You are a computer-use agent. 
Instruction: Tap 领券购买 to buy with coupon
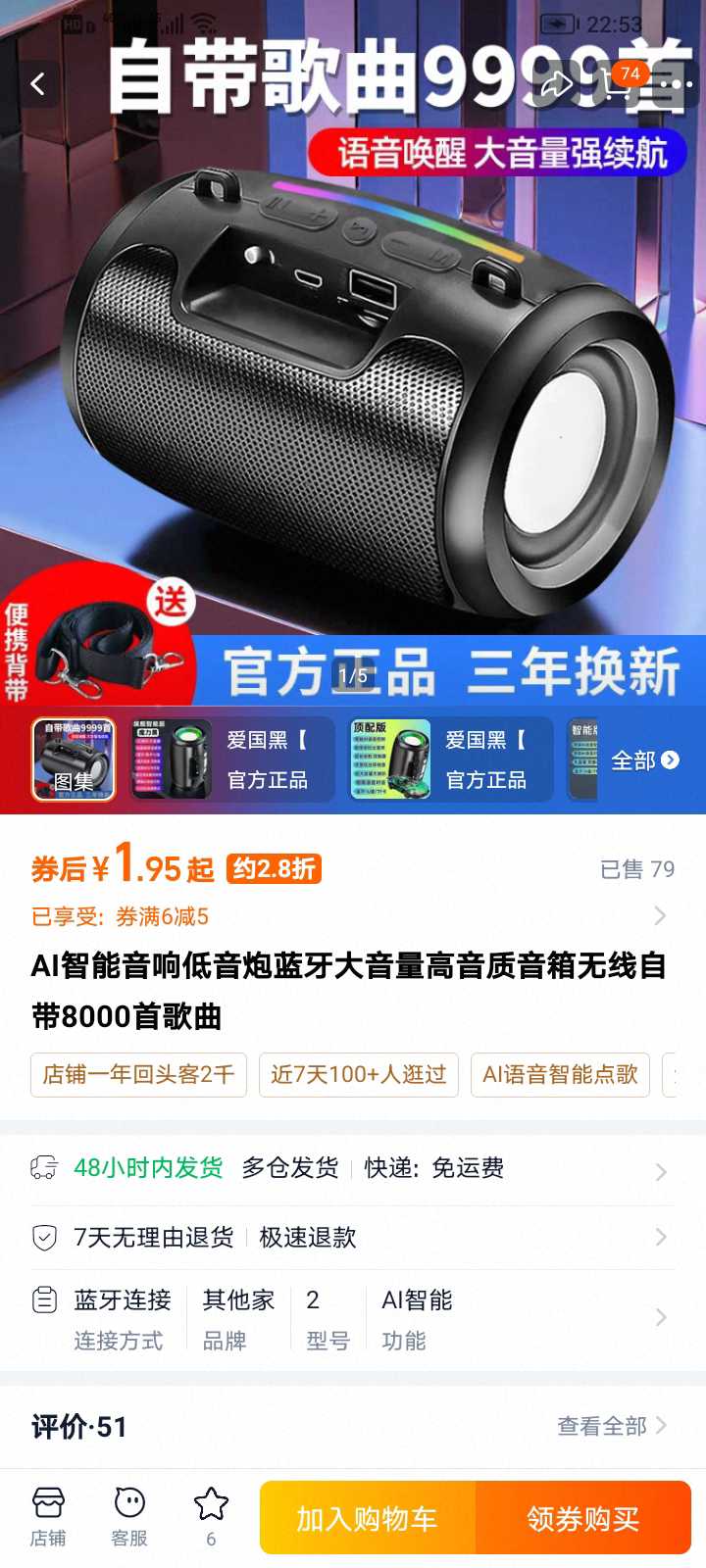(x=583, y=1518)
